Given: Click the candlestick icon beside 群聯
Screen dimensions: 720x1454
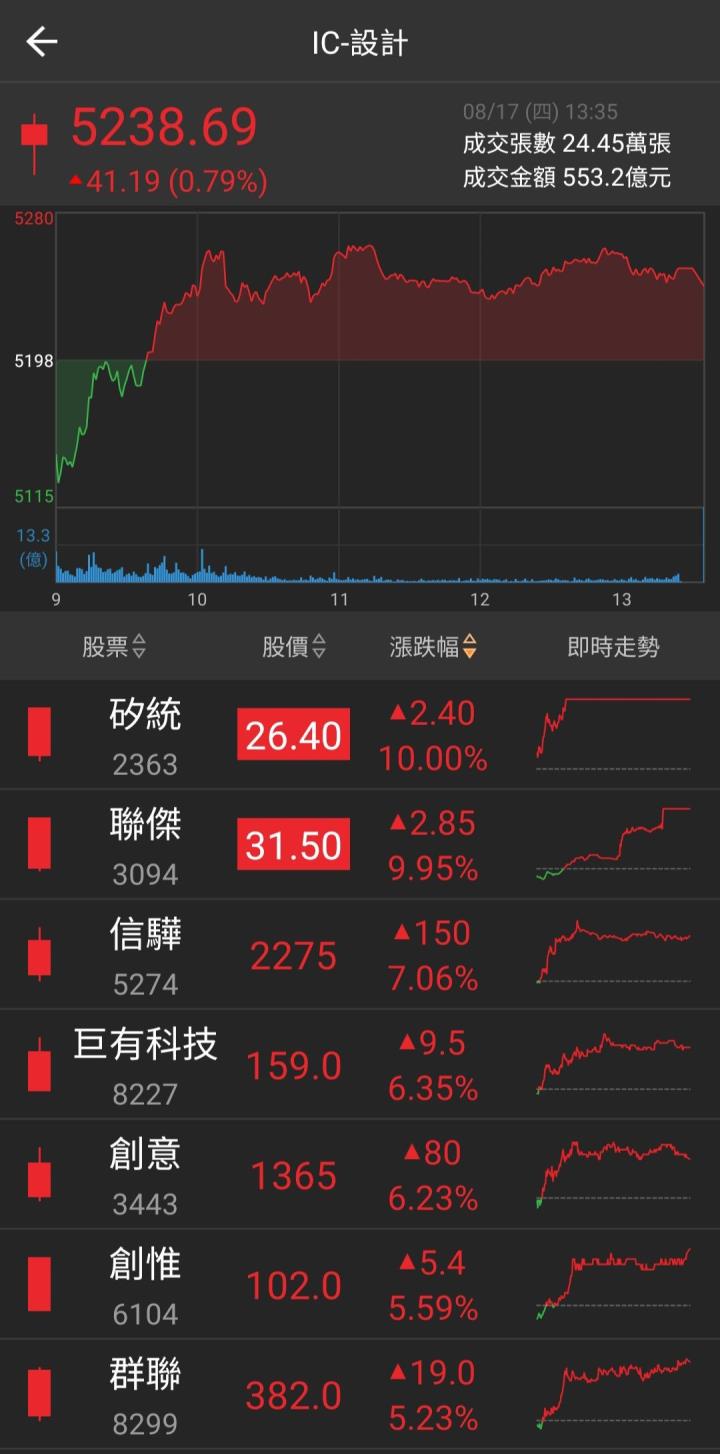Looking at the screenshot, I should tap(39, 1394).
